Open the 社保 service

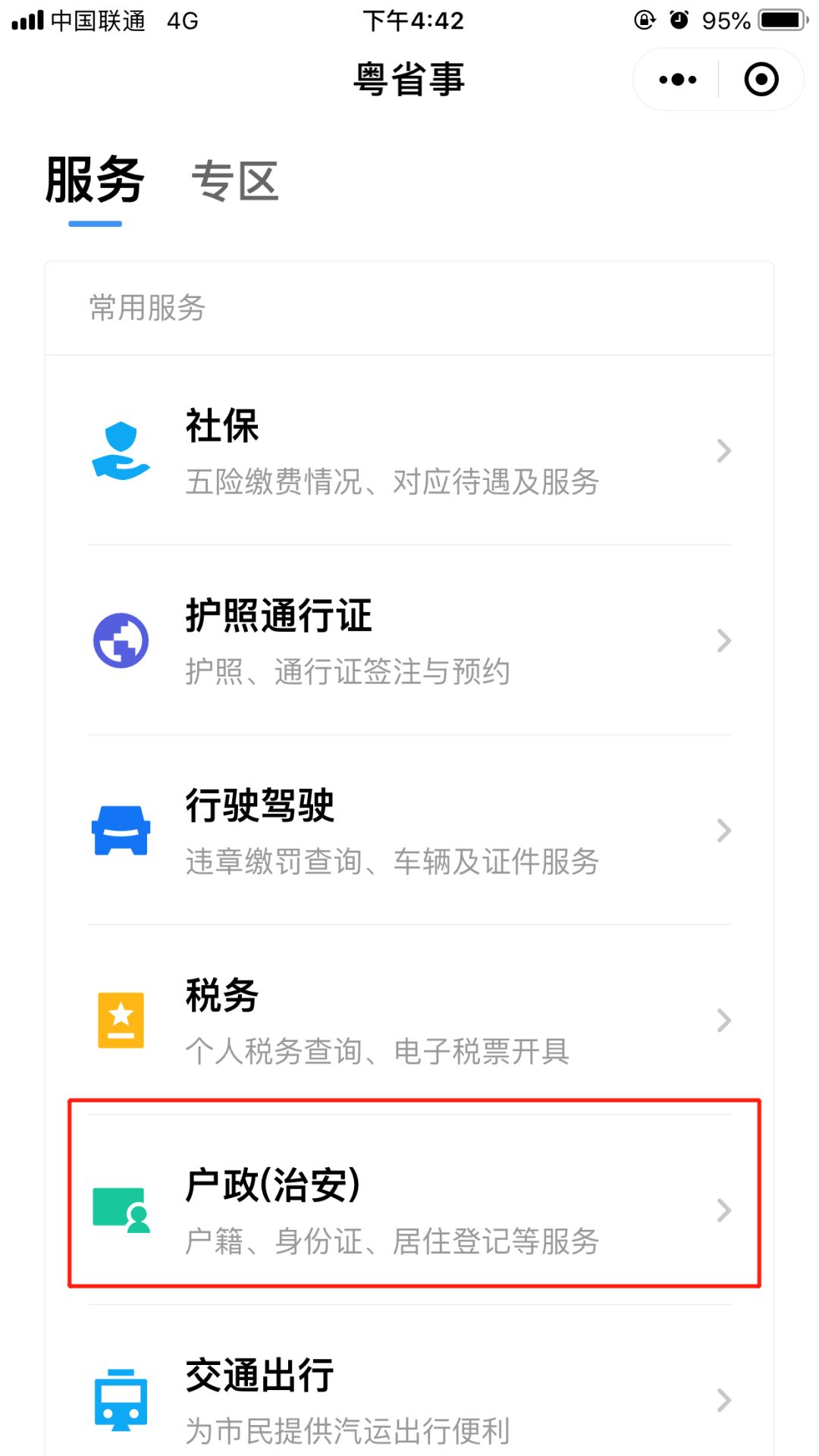tap(409, 450)
